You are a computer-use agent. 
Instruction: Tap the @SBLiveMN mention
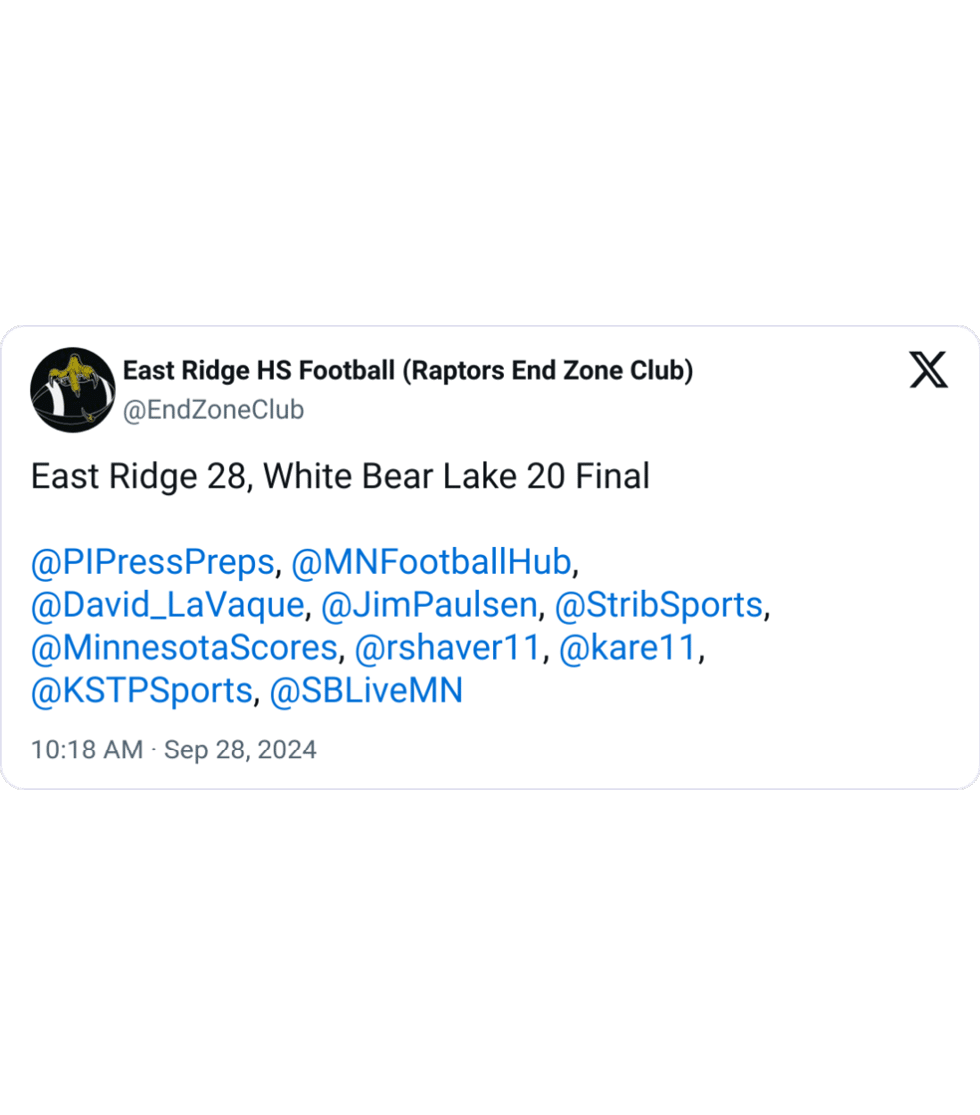(366, 692)
